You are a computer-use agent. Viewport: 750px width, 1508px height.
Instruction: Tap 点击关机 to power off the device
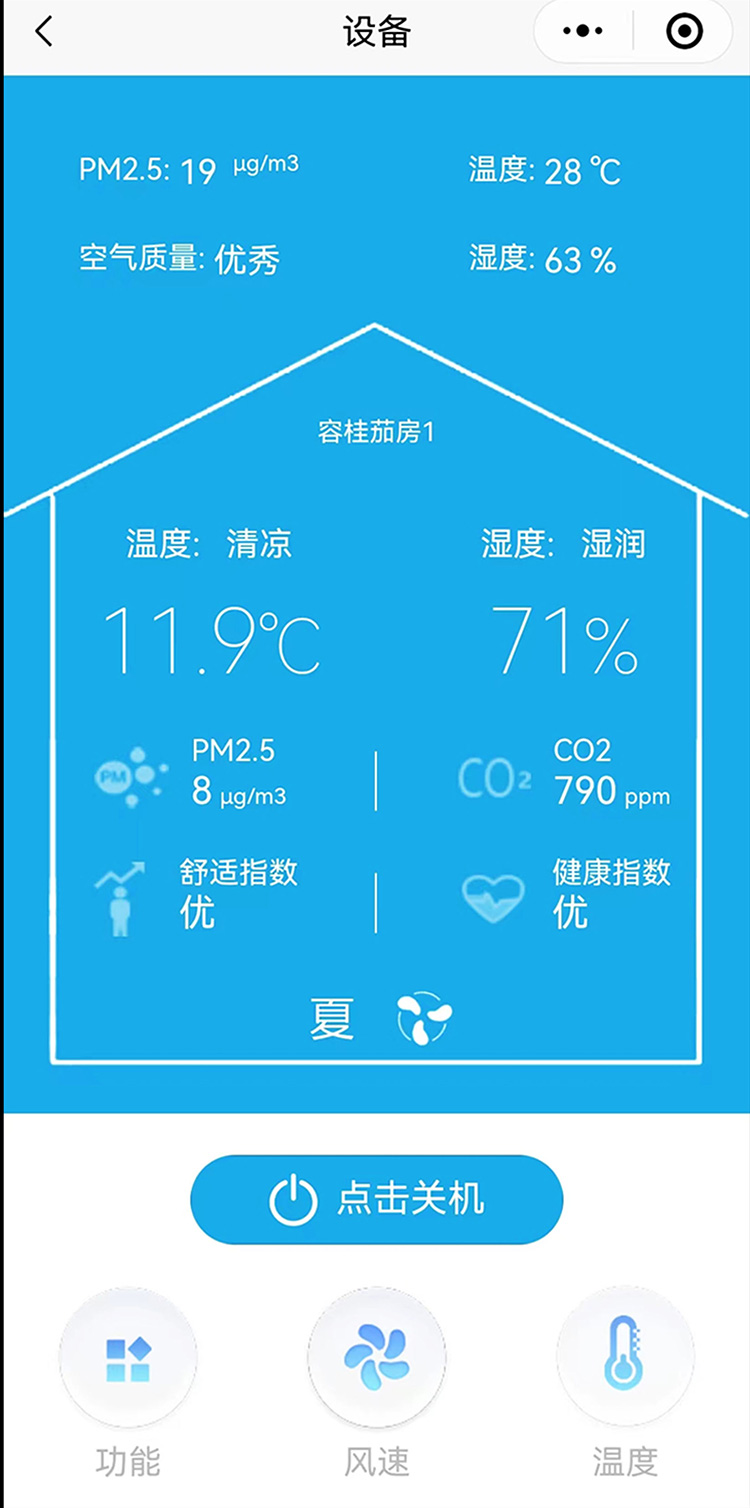tap(376, 1199)
